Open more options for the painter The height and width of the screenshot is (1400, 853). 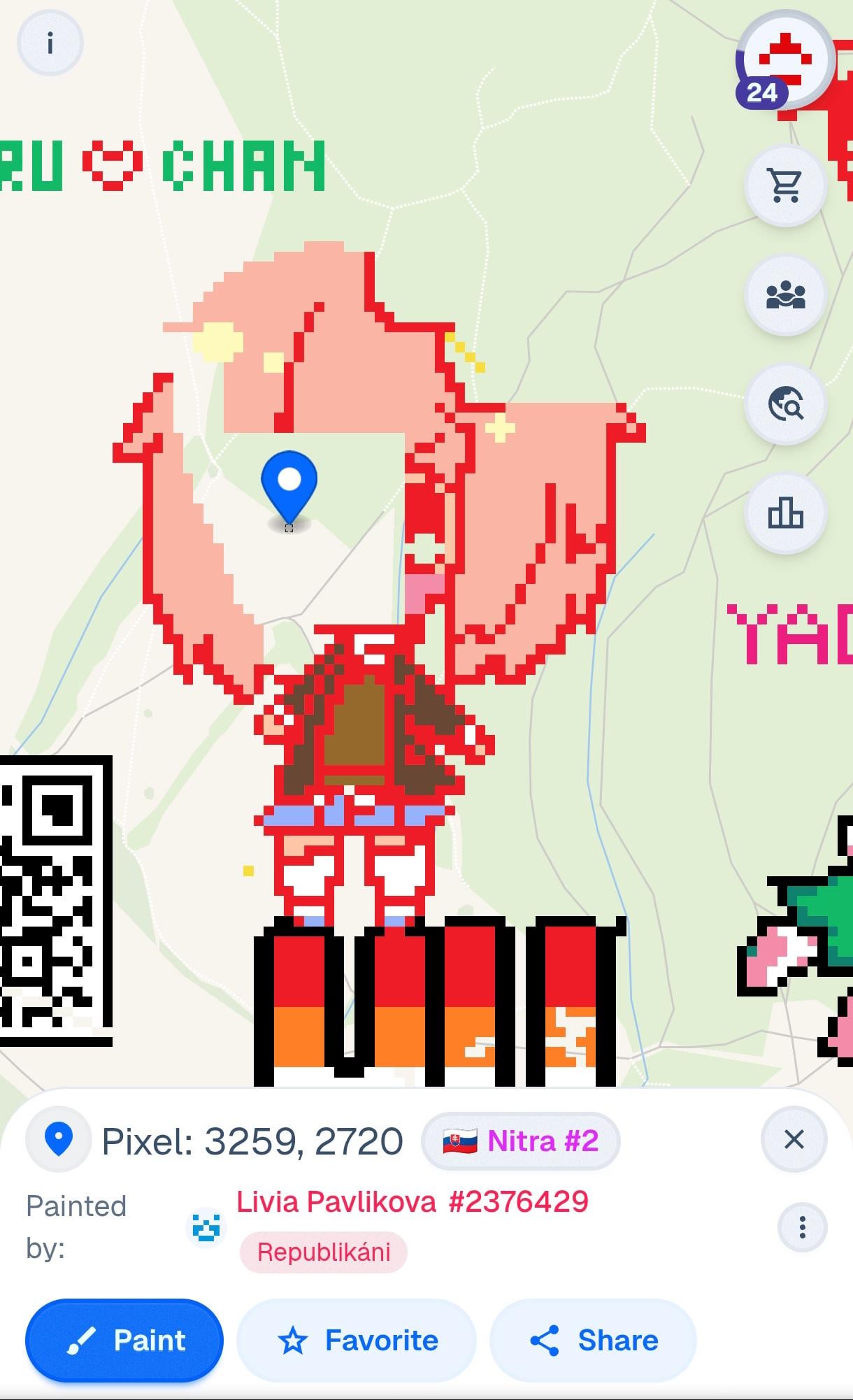(802, 1227)
